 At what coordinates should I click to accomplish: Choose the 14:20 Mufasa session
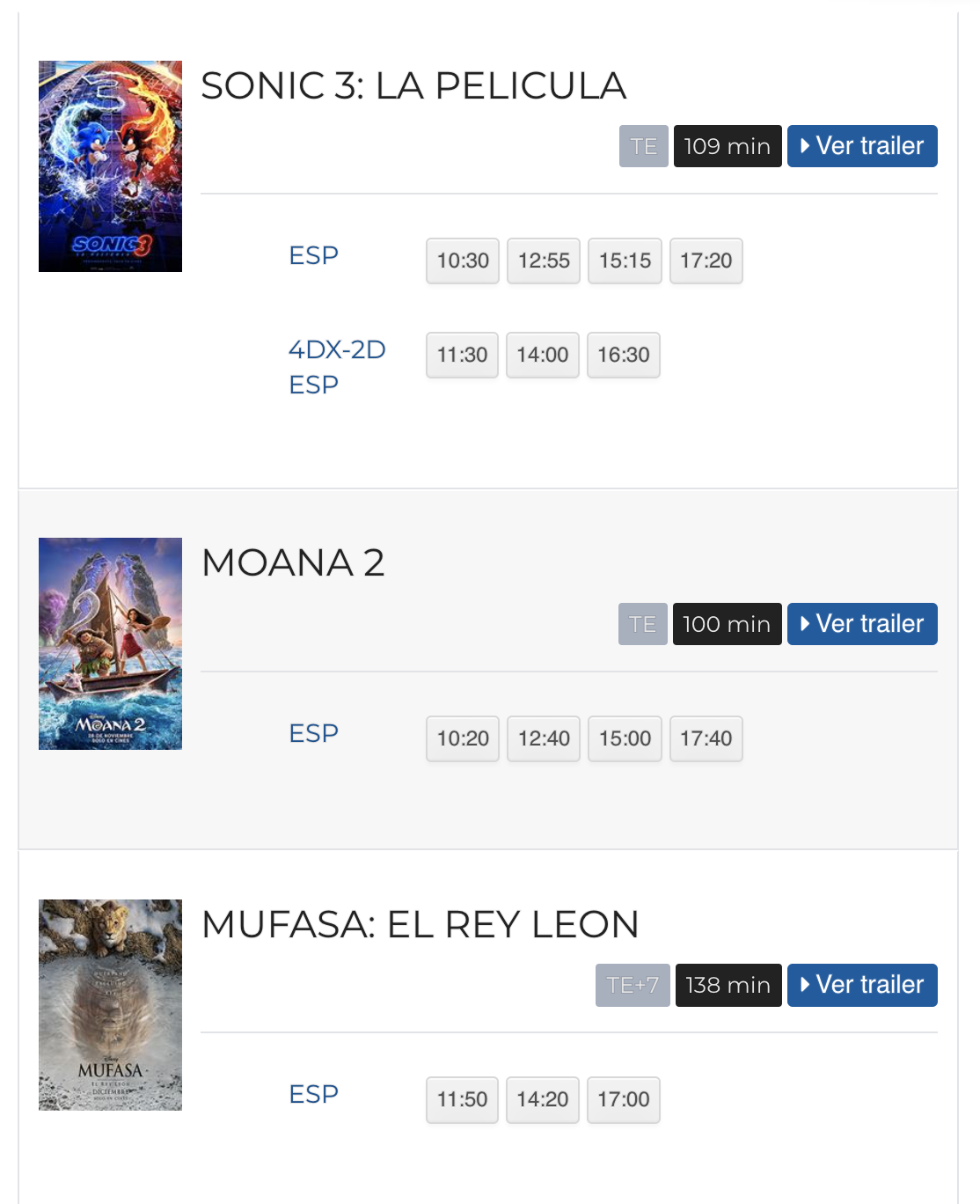pos(543,1099)
